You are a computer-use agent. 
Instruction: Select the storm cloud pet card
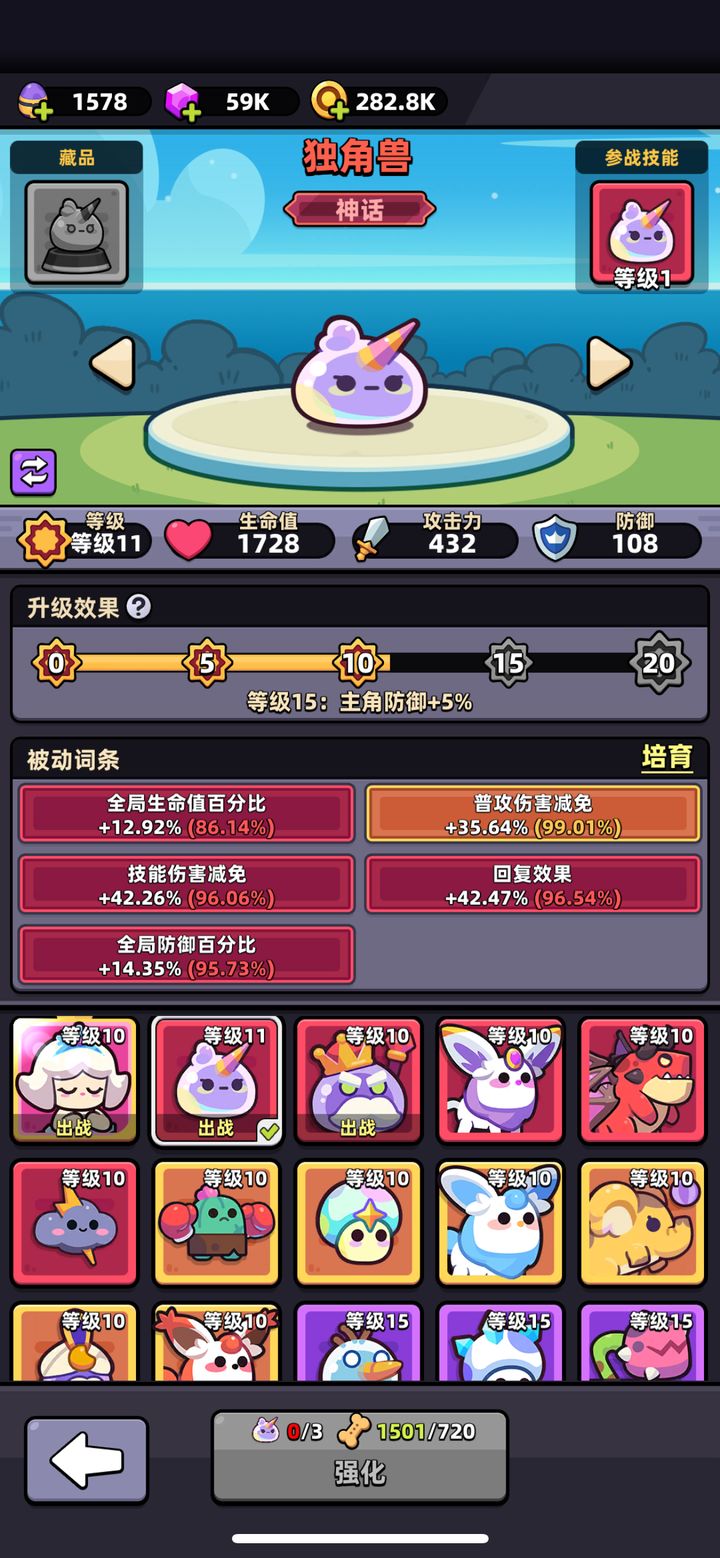pyautogui.click(x=75, y=1223)
